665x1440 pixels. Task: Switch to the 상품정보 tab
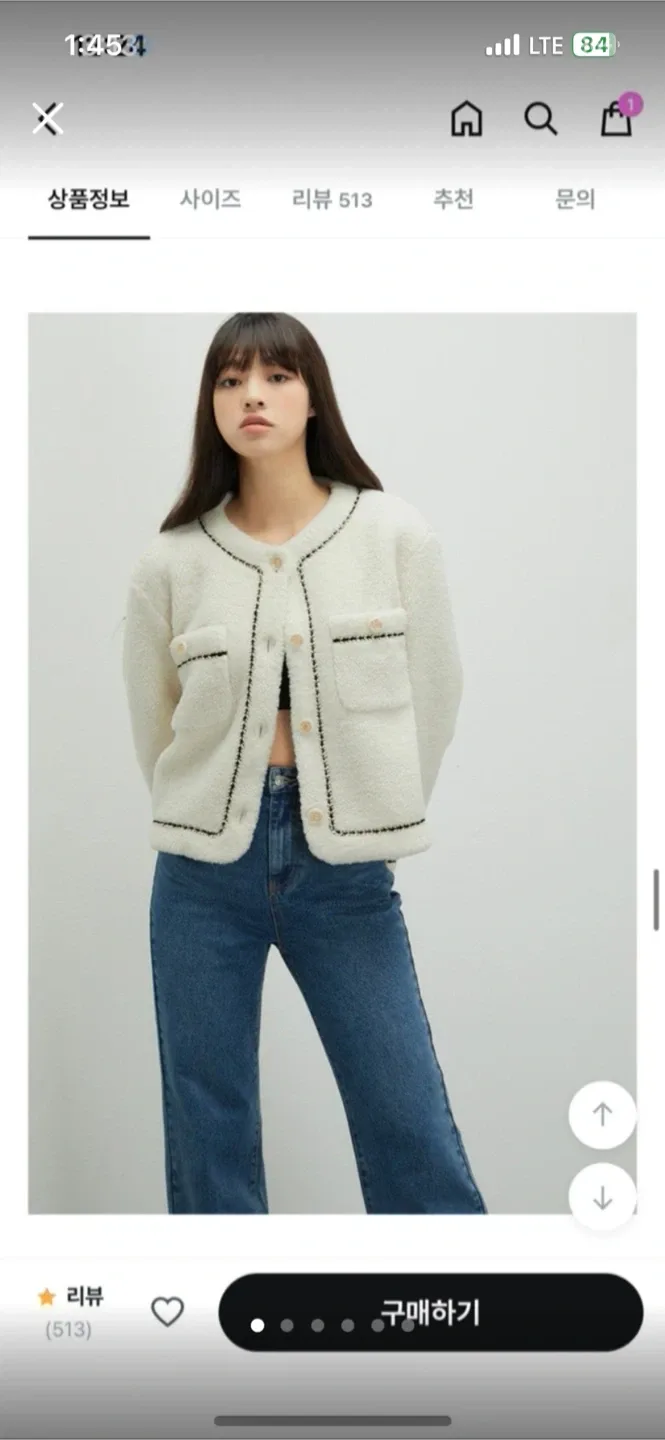pyautogui.click(x=89, y=200)
